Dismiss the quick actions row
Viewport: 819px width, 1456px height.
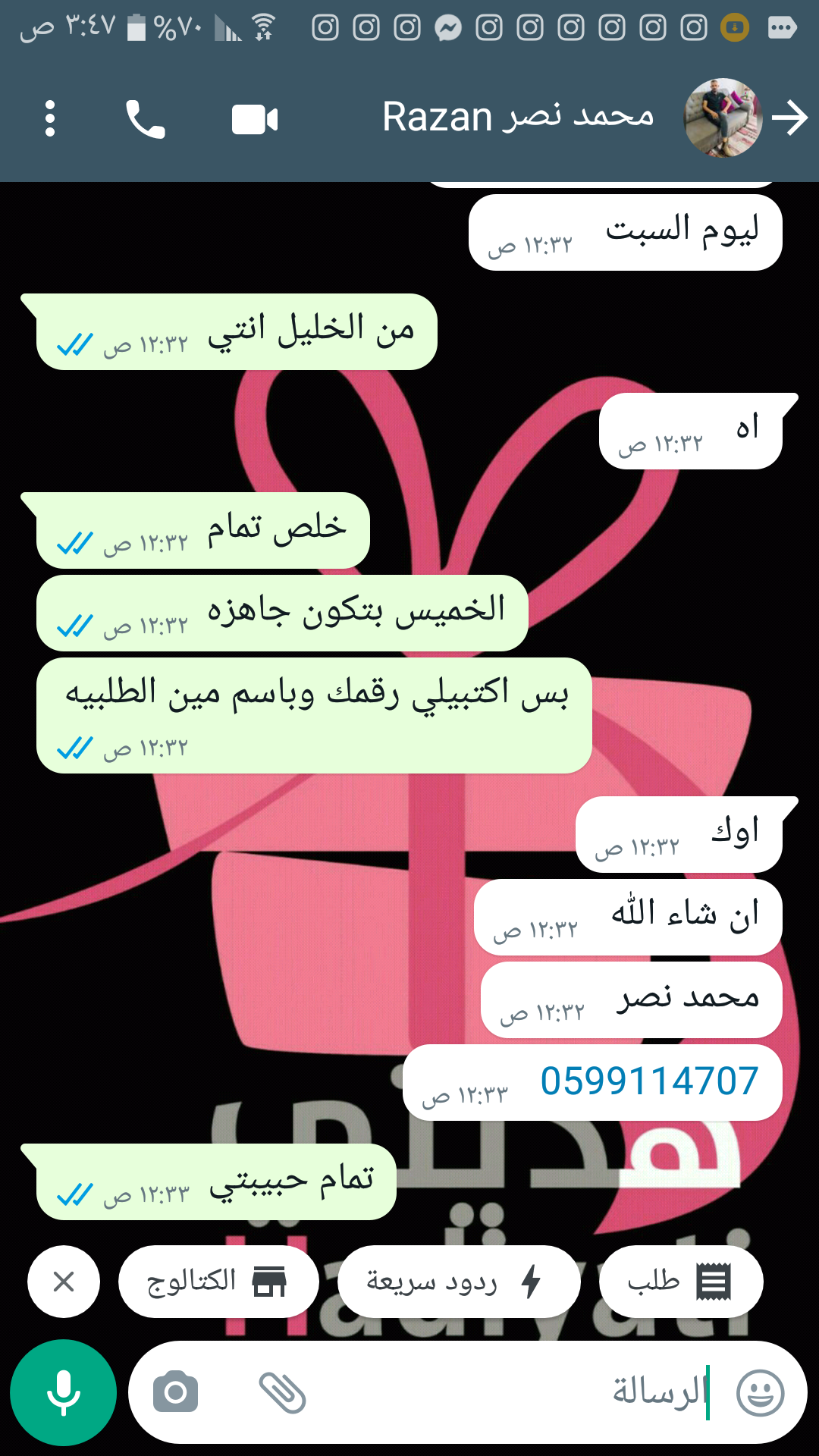click(64, 1282)
